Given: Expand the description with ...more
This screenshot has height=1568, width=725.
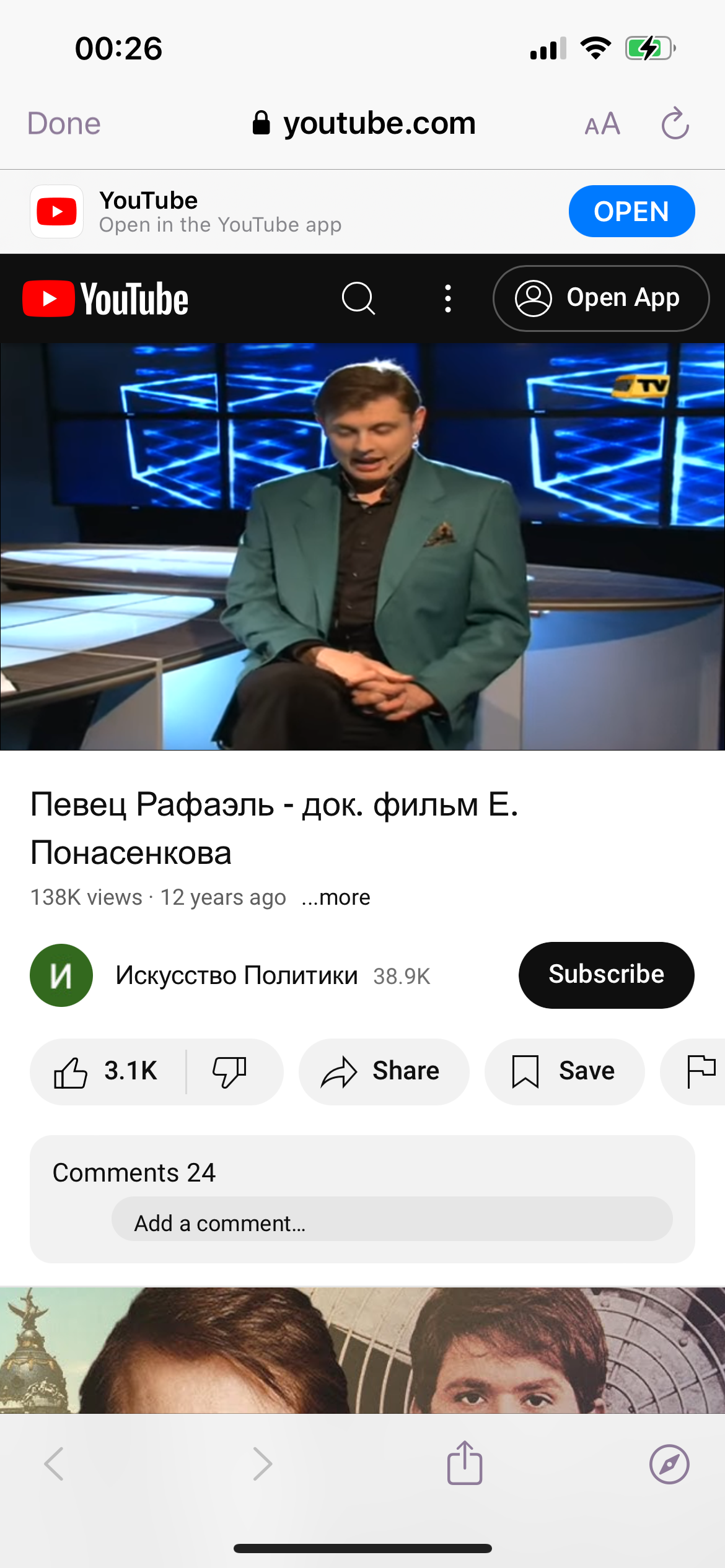Looking at the screenshot, I should [336, 897].
